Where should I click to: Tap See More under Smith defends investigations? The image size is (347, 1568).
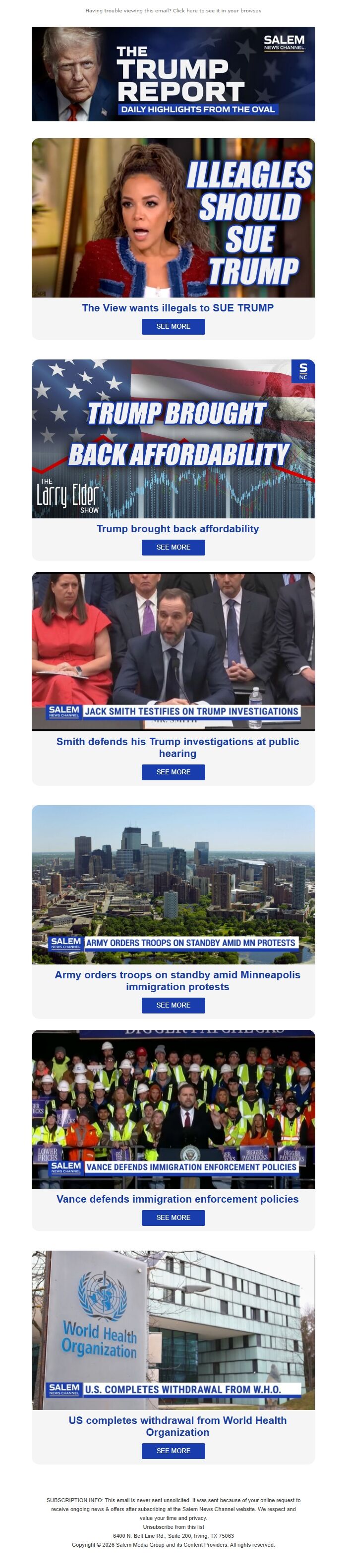tap(173, 772)
